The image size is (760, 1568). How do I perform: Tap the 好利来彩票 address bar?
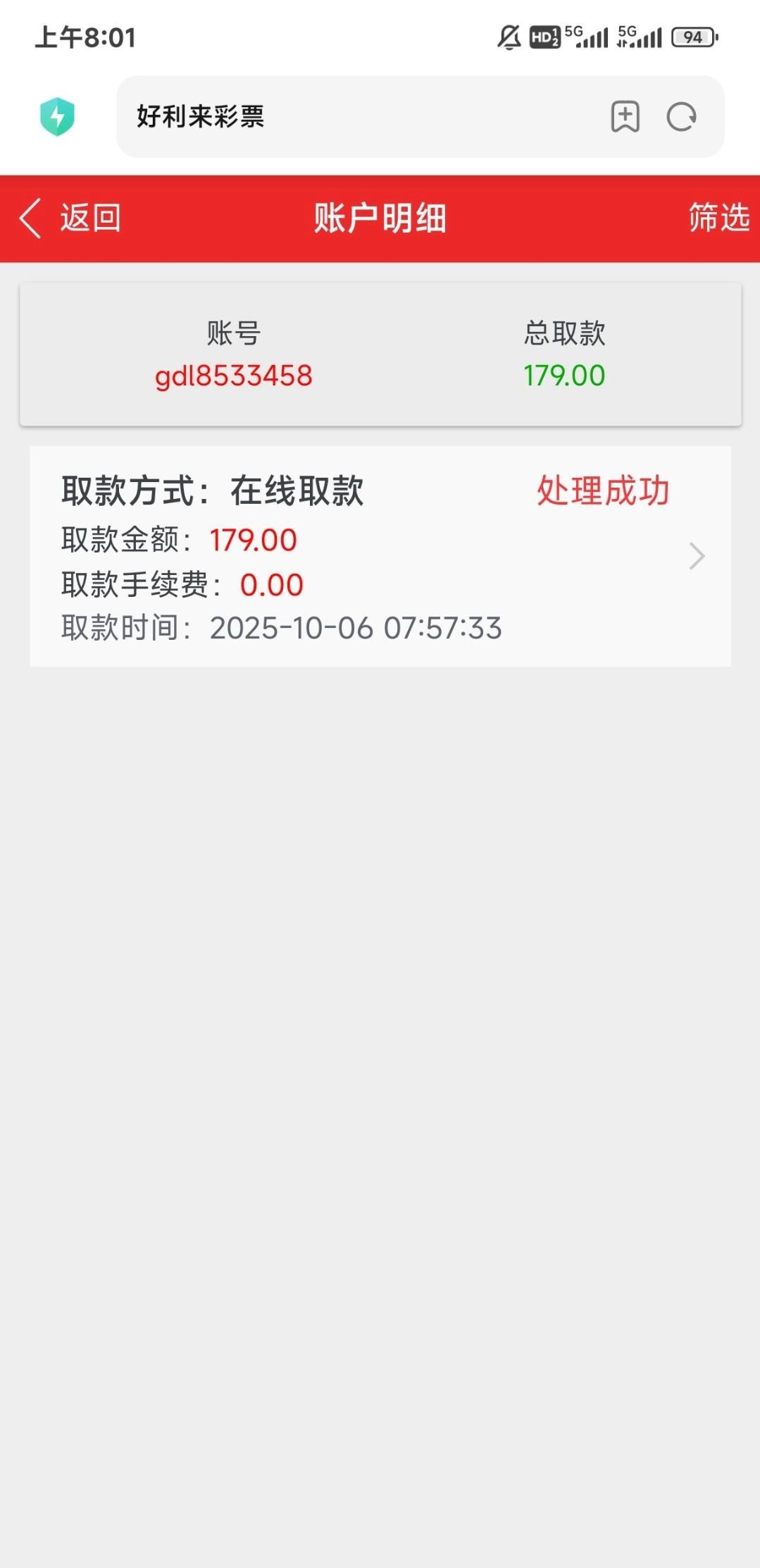[352, 117]
